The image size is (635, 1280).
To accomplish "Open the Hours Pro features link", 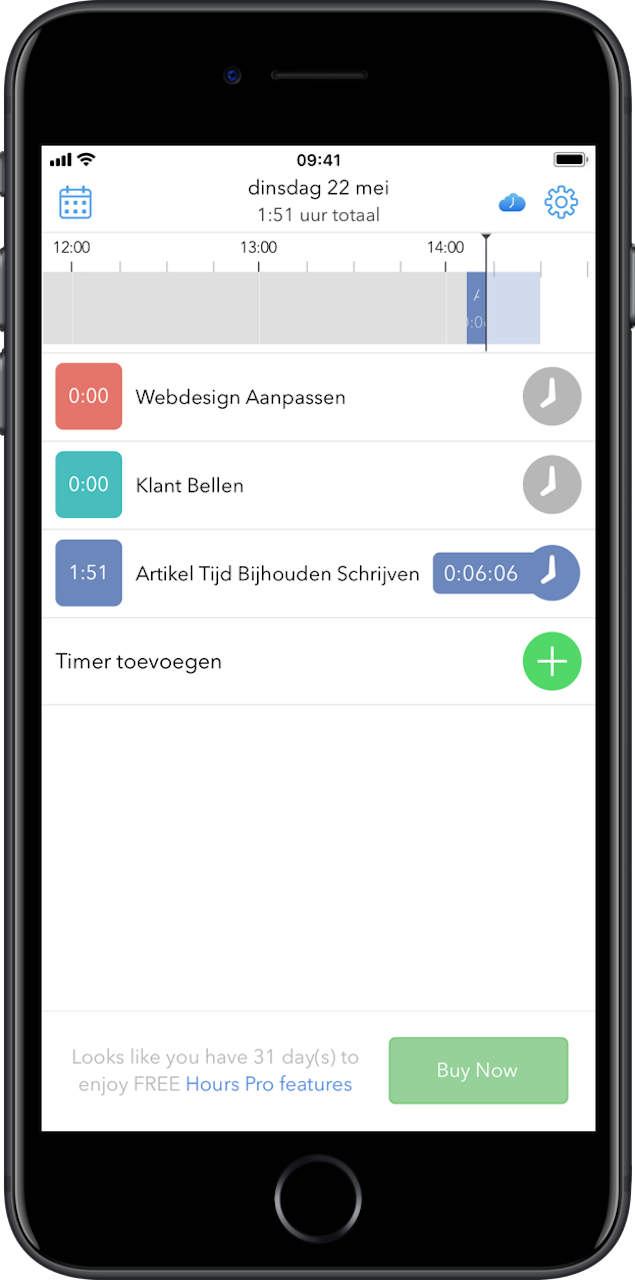I will (x=269, y=1084).
